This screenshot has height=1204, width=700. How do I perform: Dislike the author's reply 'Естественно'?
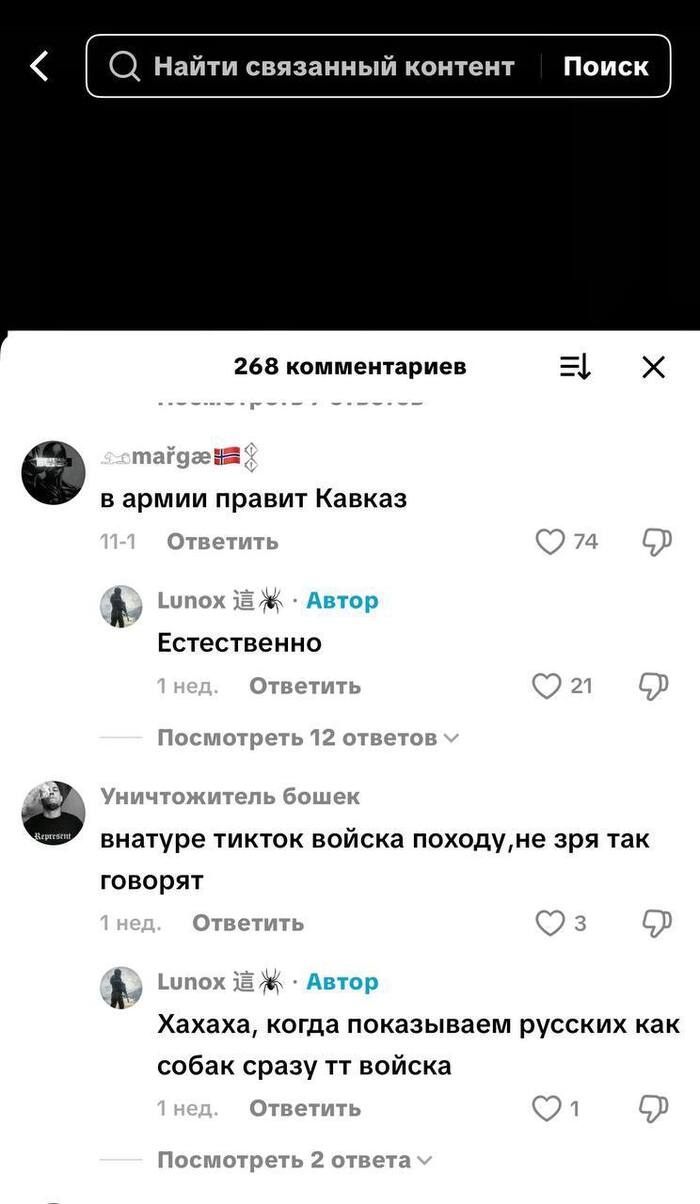[655, 686]
